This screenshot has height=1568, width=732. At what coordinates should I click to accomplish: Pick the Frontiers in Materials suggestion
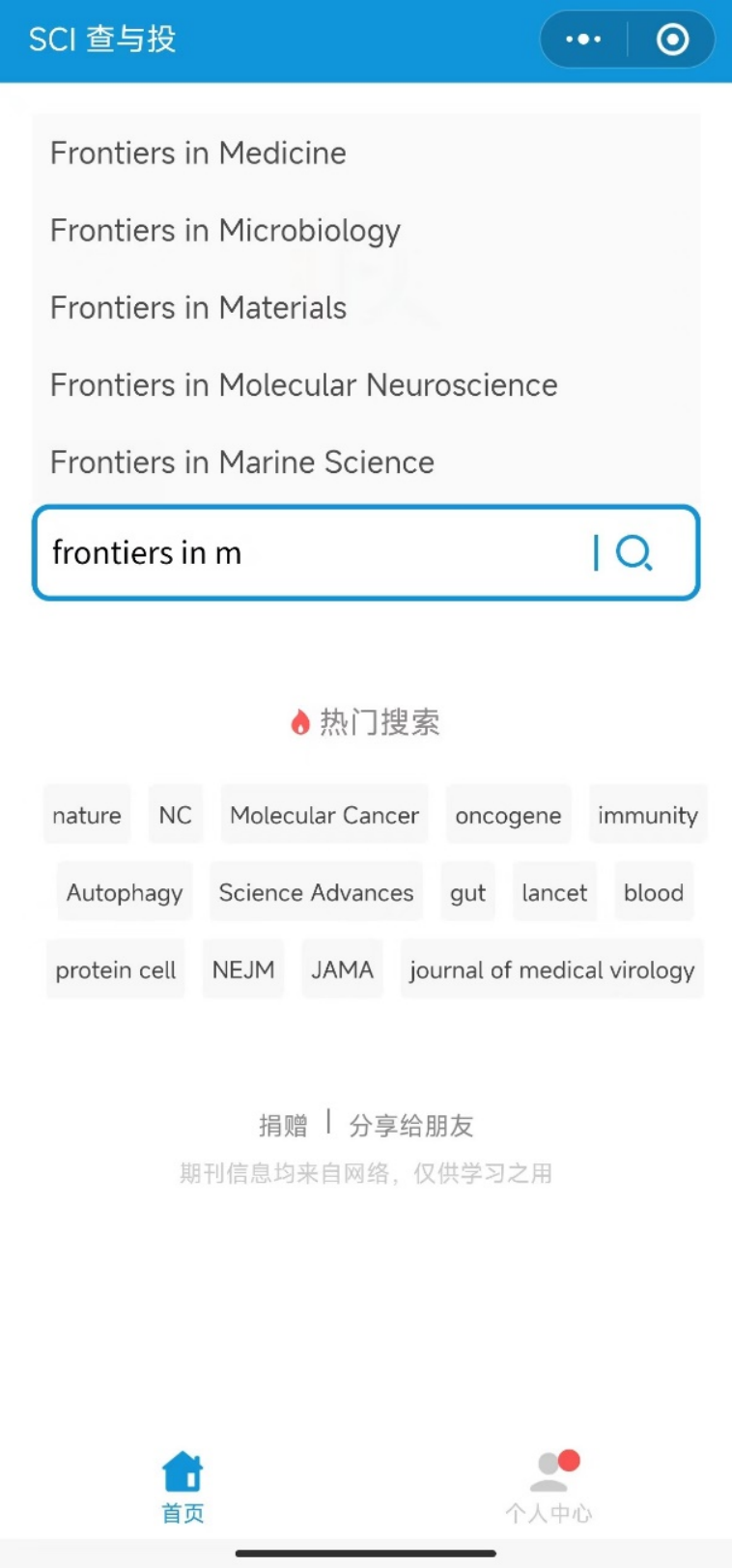[x=198, y=307]
